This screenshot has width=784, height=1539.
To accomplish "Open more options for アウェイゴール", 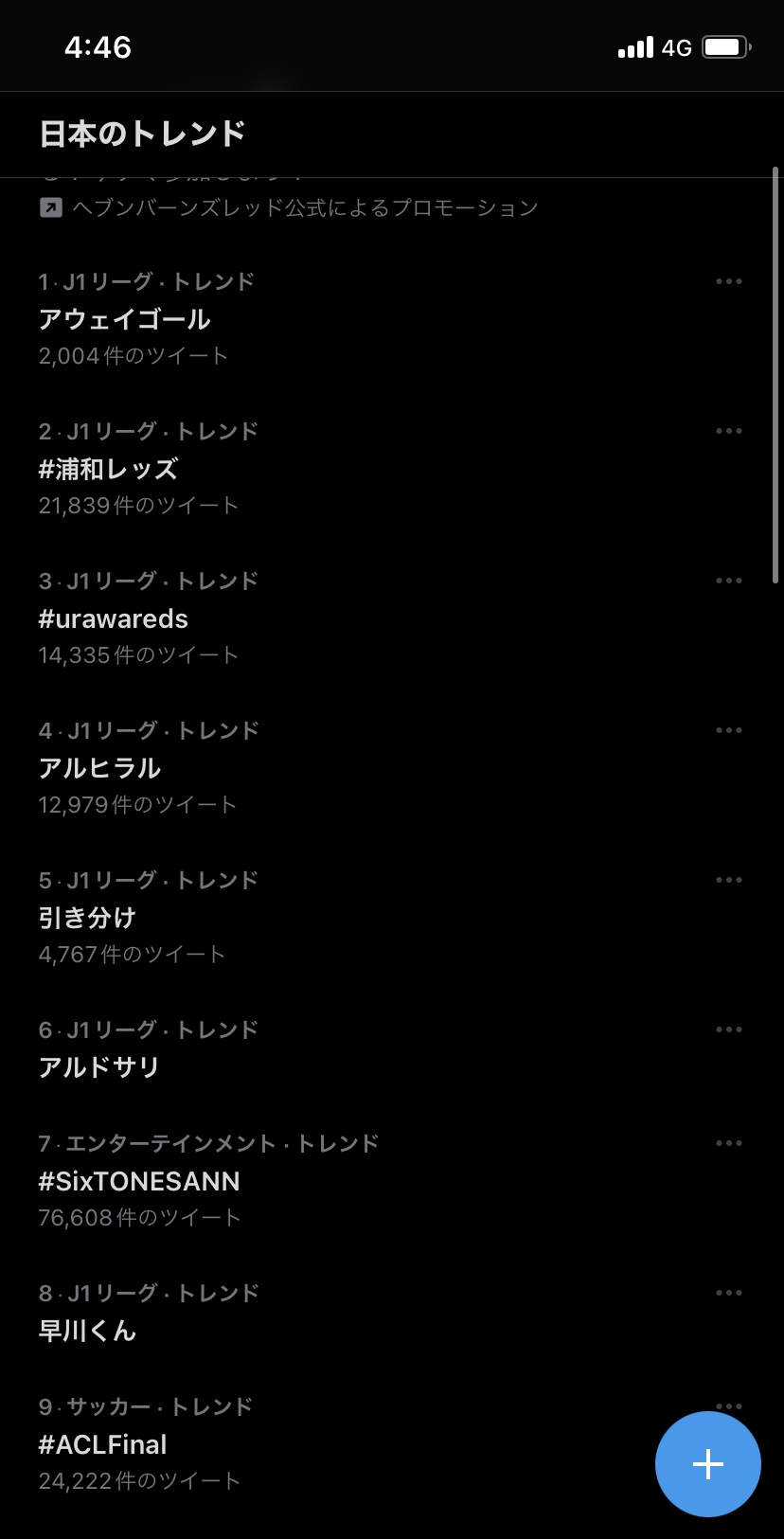I will 728,282.
